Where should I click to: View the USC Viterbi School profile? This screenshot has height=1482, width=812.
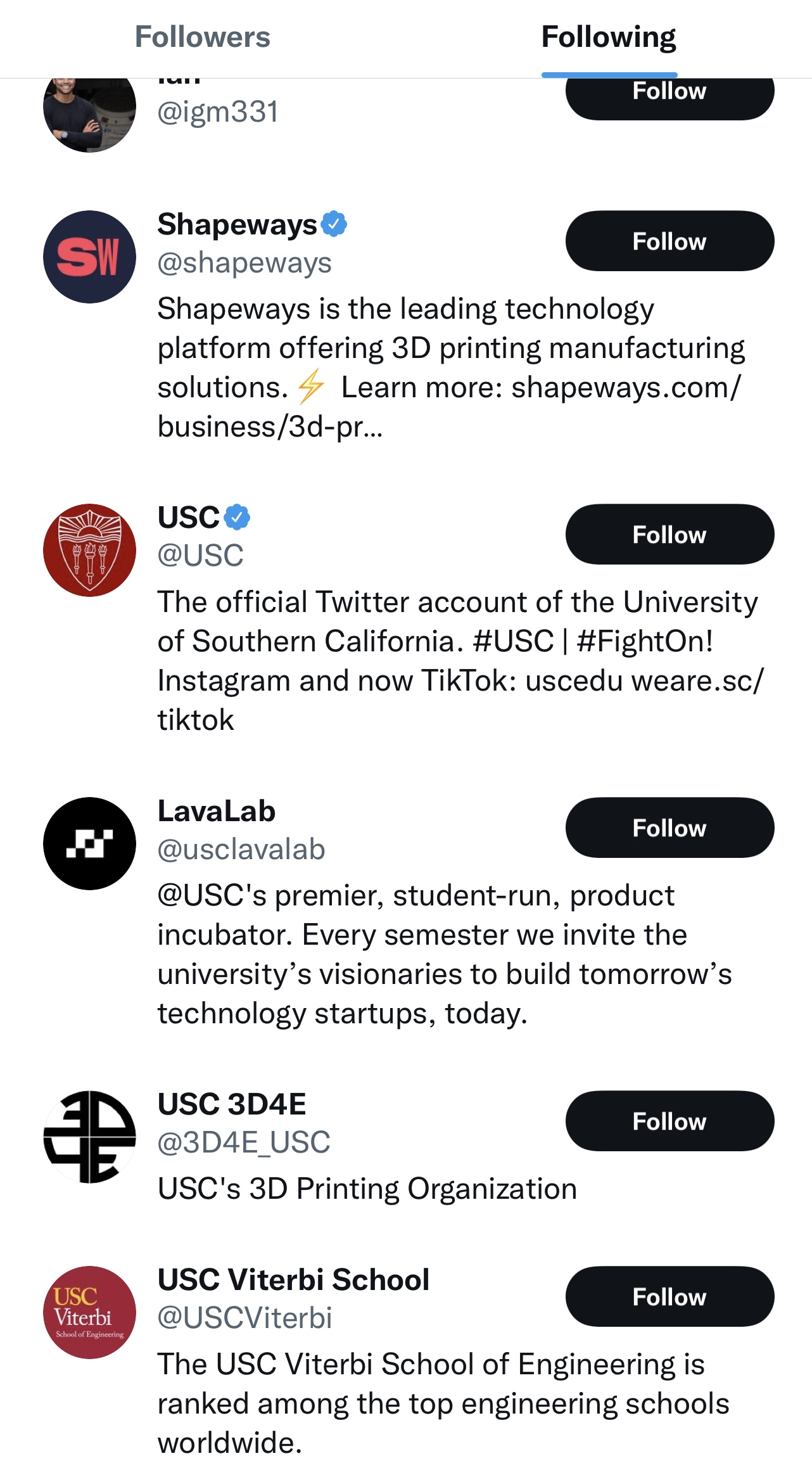pyautogui.click(x=406, y=1362)
